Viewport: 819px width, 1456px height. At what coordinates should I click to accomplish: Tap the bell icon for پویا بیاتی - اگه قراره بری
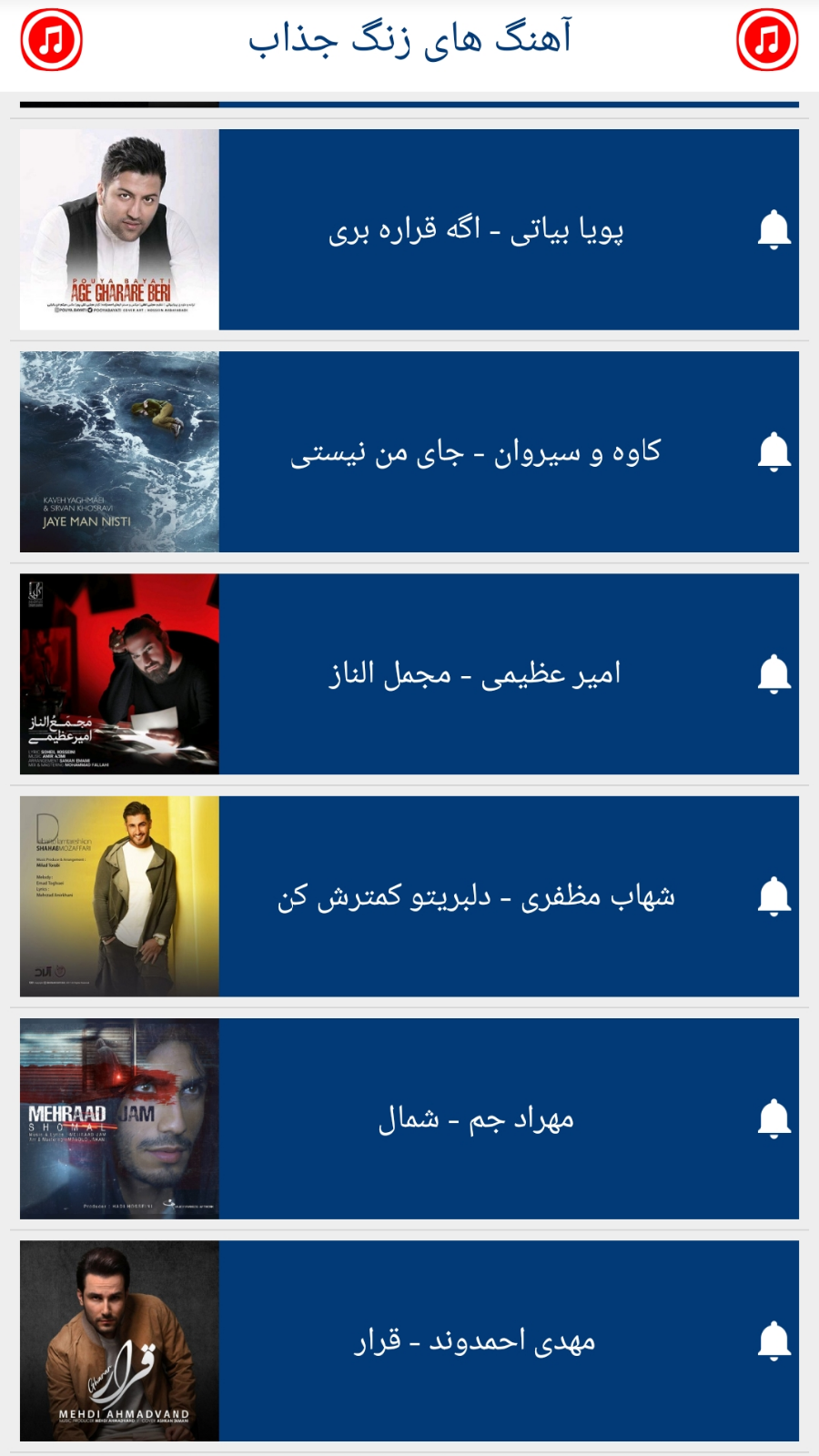point(773,228)
